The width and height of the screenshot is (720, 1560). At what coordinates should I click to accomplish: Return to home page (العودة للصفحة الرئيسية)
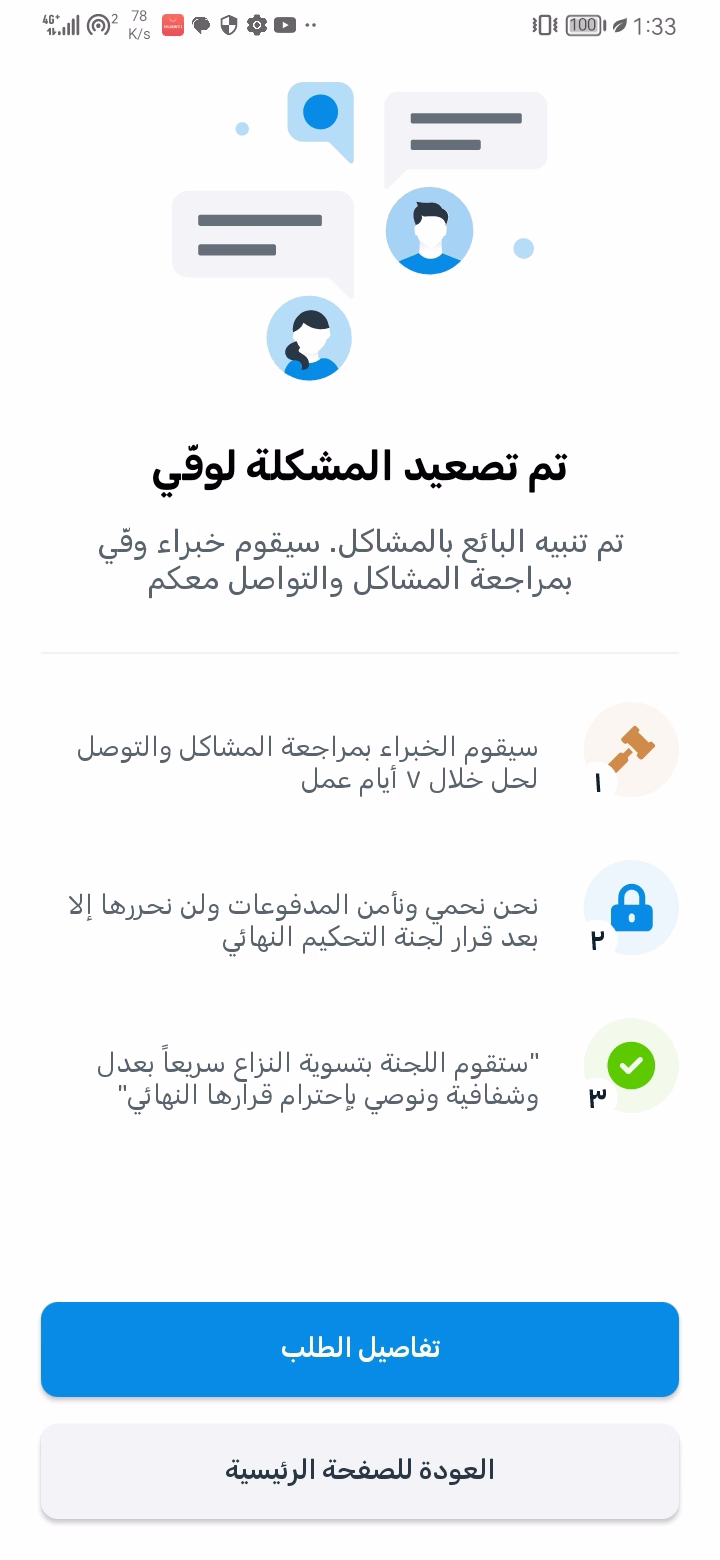[x=360, y=1471]
